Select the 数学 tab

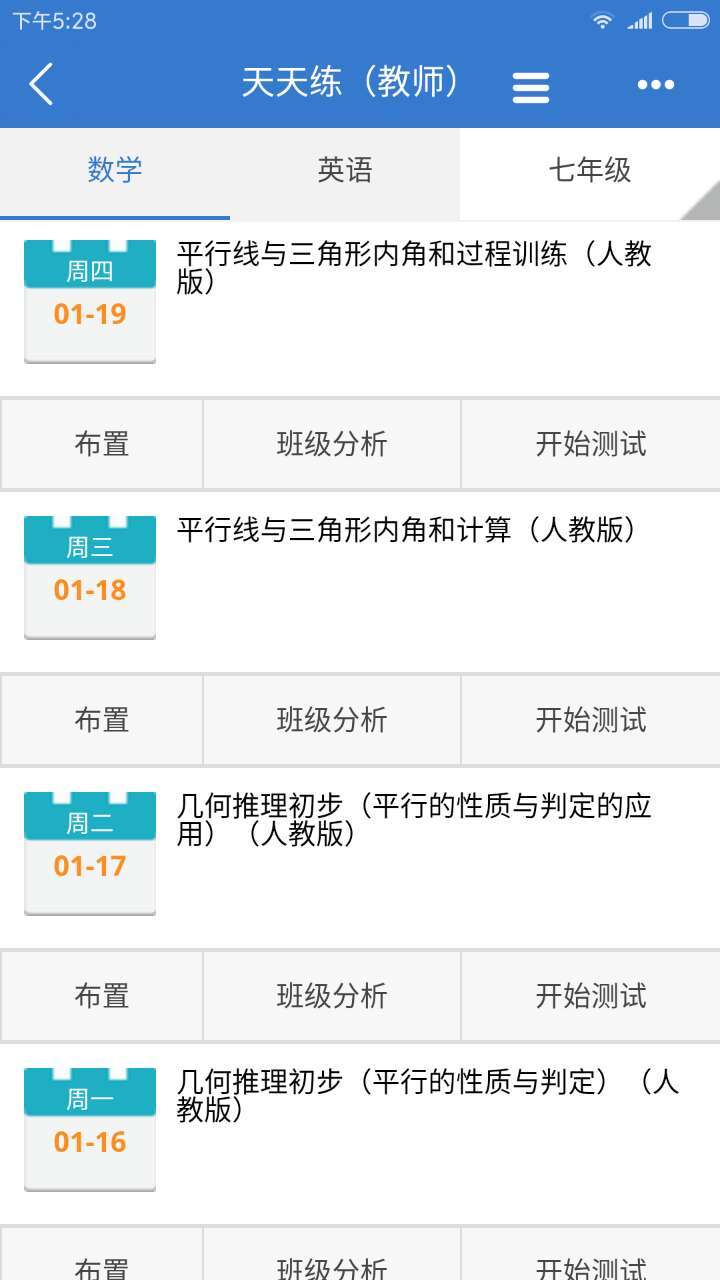(115, 171)
